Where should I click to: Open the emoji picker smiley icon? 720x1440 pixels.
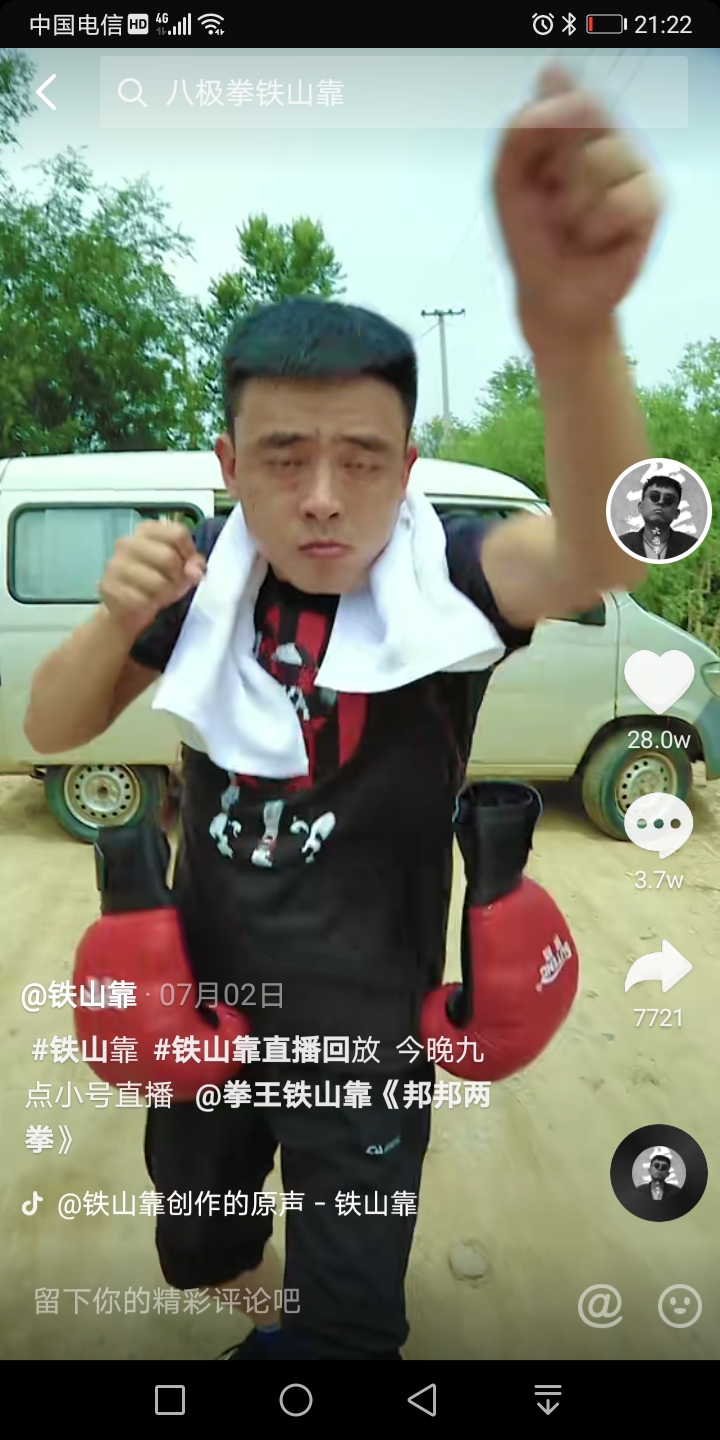tap(679, 1305)
